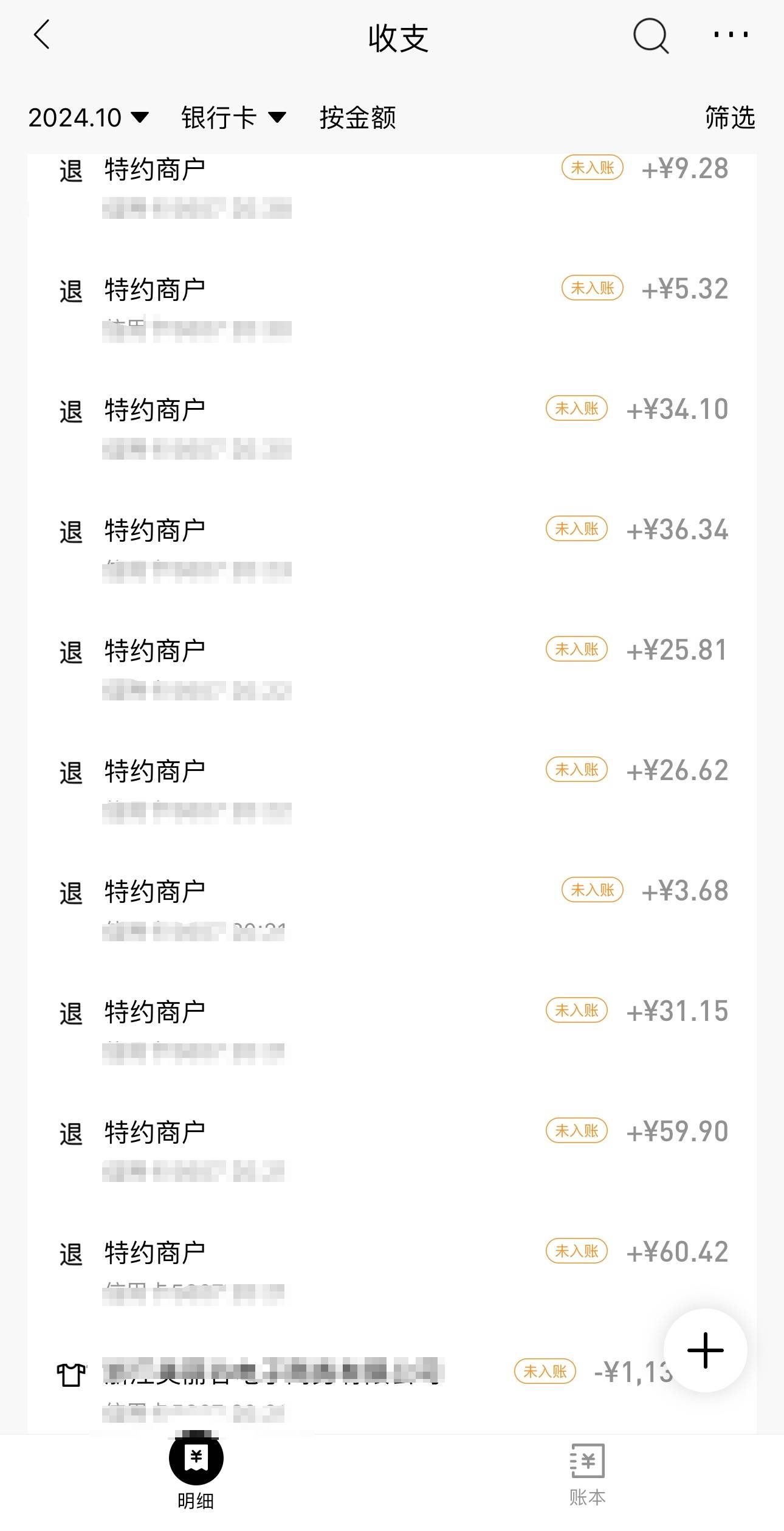The height and width of the screenshot is (1531, 784).
Task: Tap the back arrow to leave 收支
Action: tap(41, 36)
